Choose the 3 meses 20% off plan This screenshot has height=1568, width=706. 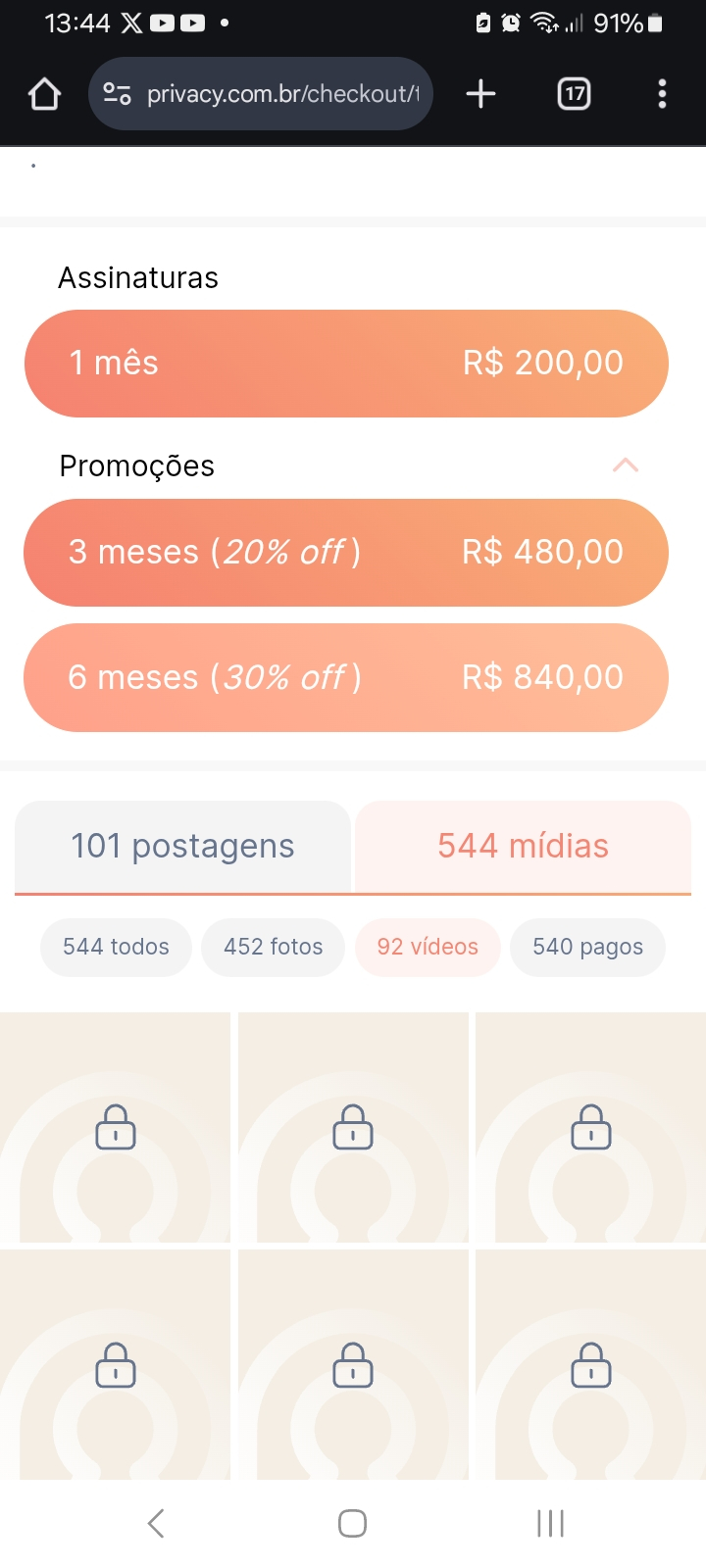coord(346,553)
